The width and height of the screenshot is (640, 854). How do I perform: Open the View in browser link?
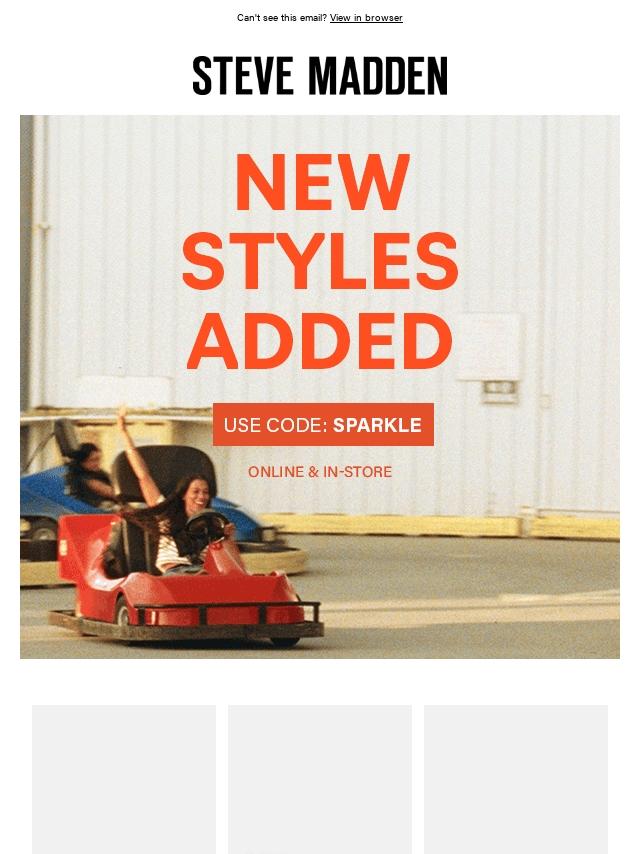tap(366, 18)
